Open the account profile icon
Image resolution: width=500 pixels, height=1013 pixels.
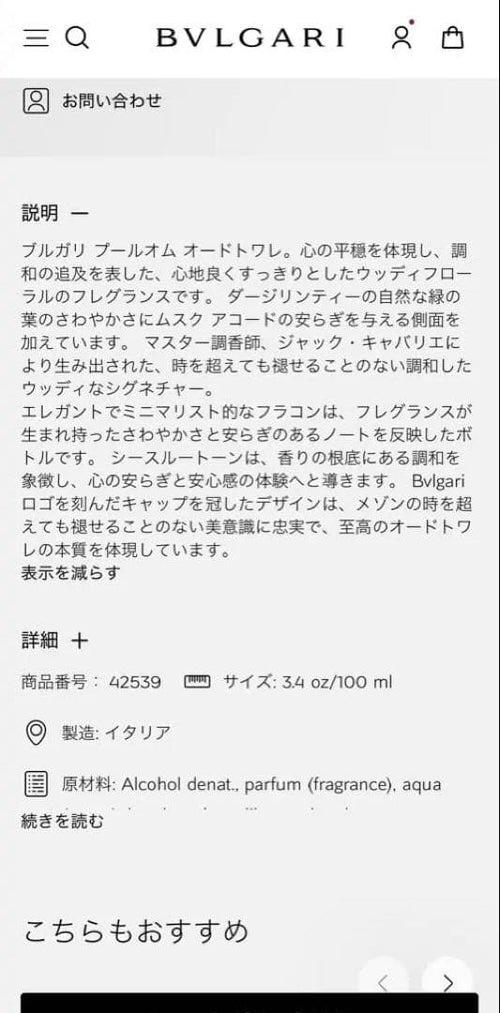point(401,37)
